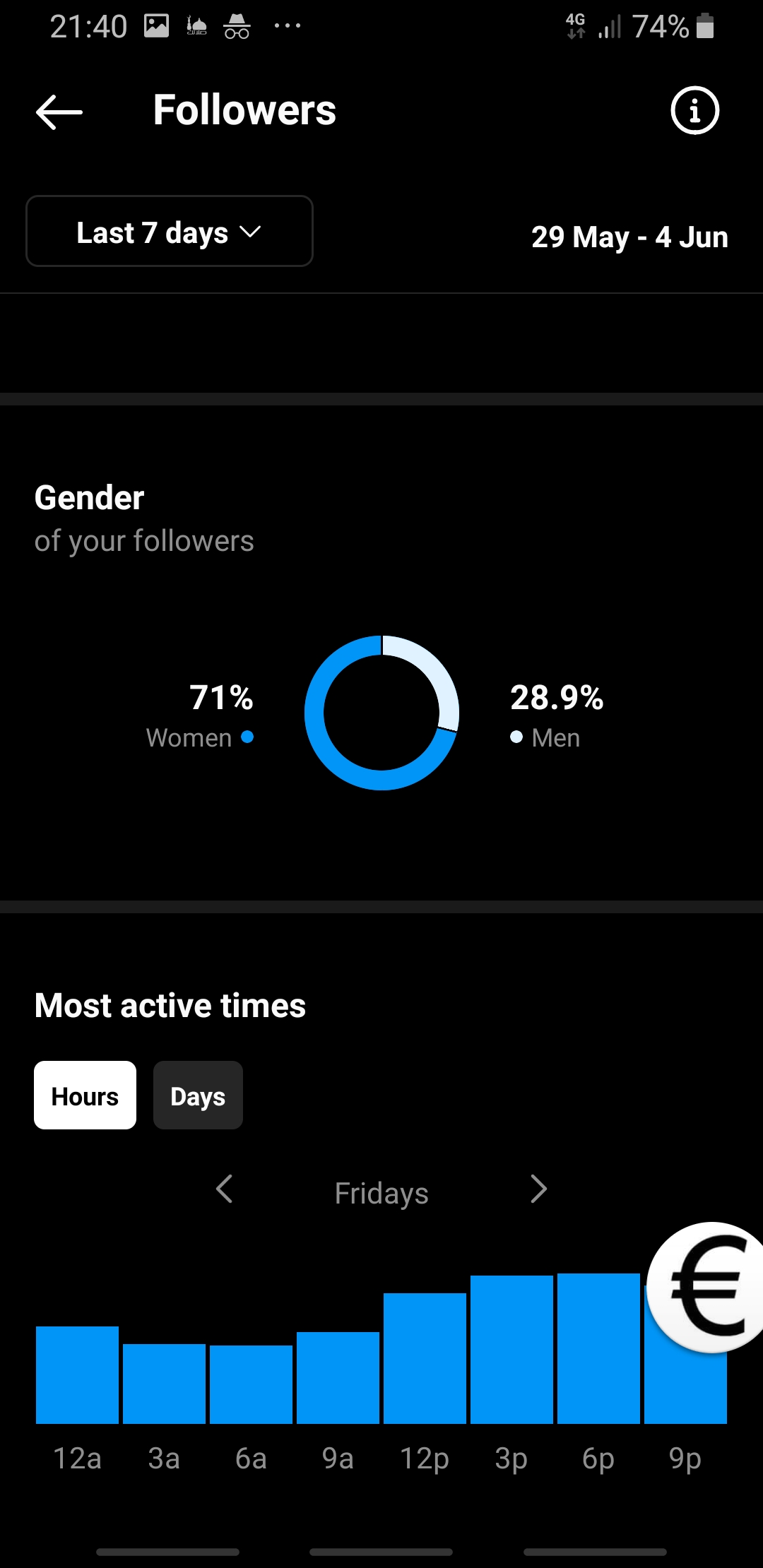Show the day before Fridays
The height and width of the screenshot is (1568, 763).
click(225, 1189)
